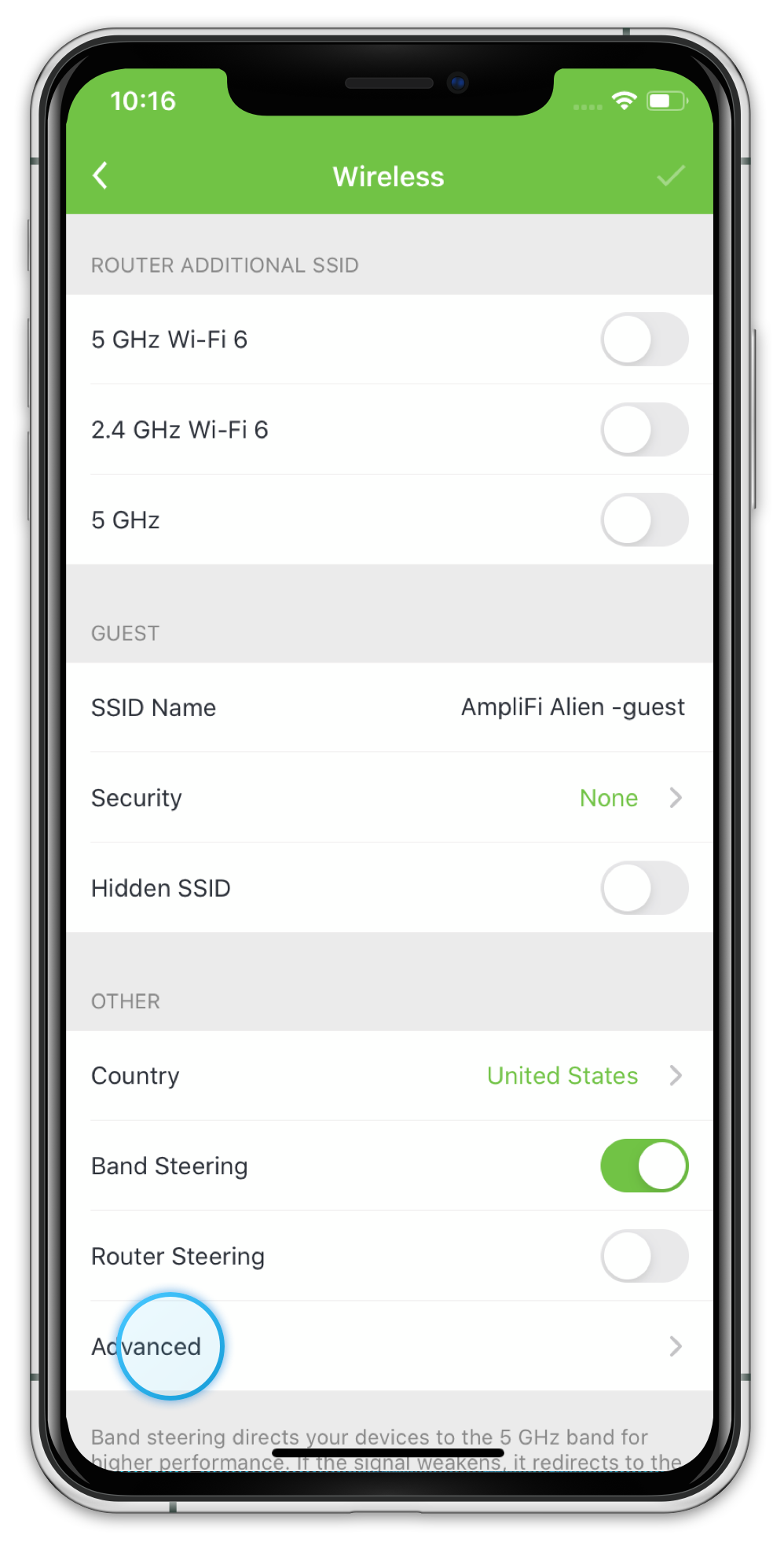Edit the guest SSID Name field
Screen dimensions: 784x1542
[x=390, y=707]
